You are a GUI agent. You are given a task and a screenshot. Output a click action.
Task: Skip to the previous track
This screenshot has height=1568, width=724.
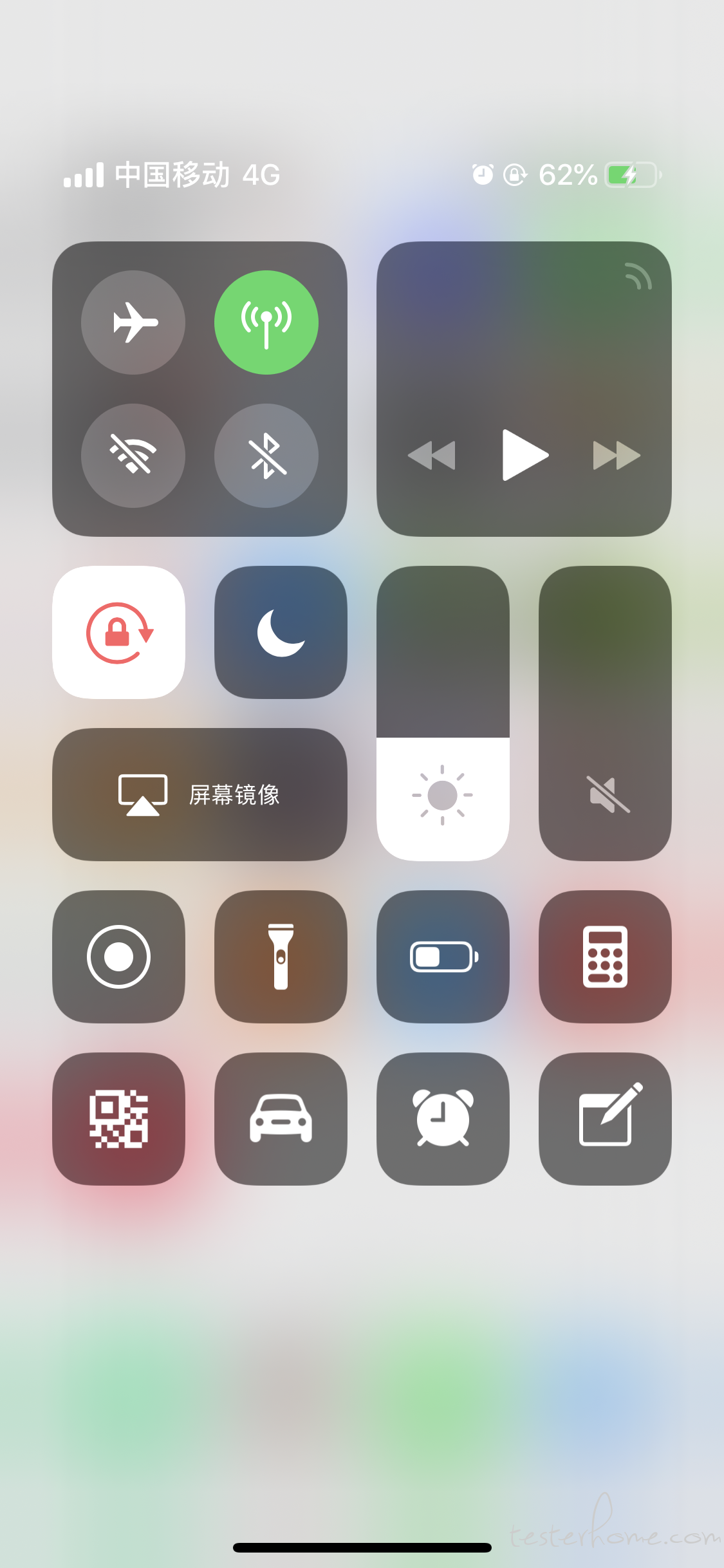(432, 455)
